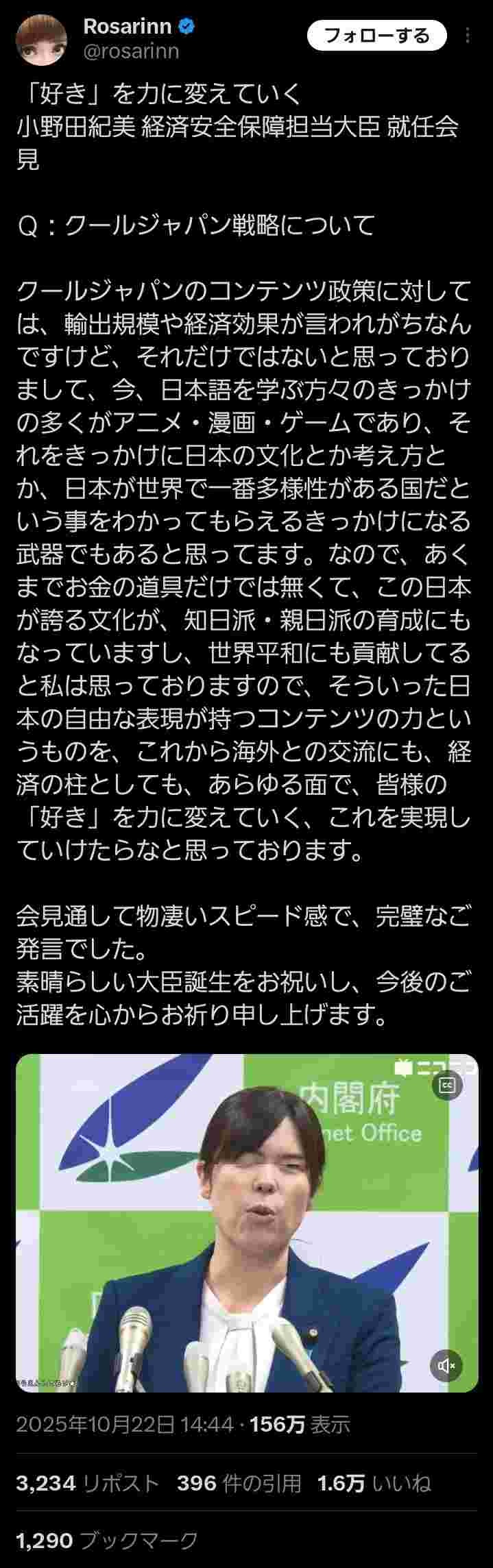Toggle video closed captions
The width and height of the screenshot is (493, 1568).
click(x=447, y=1086)
